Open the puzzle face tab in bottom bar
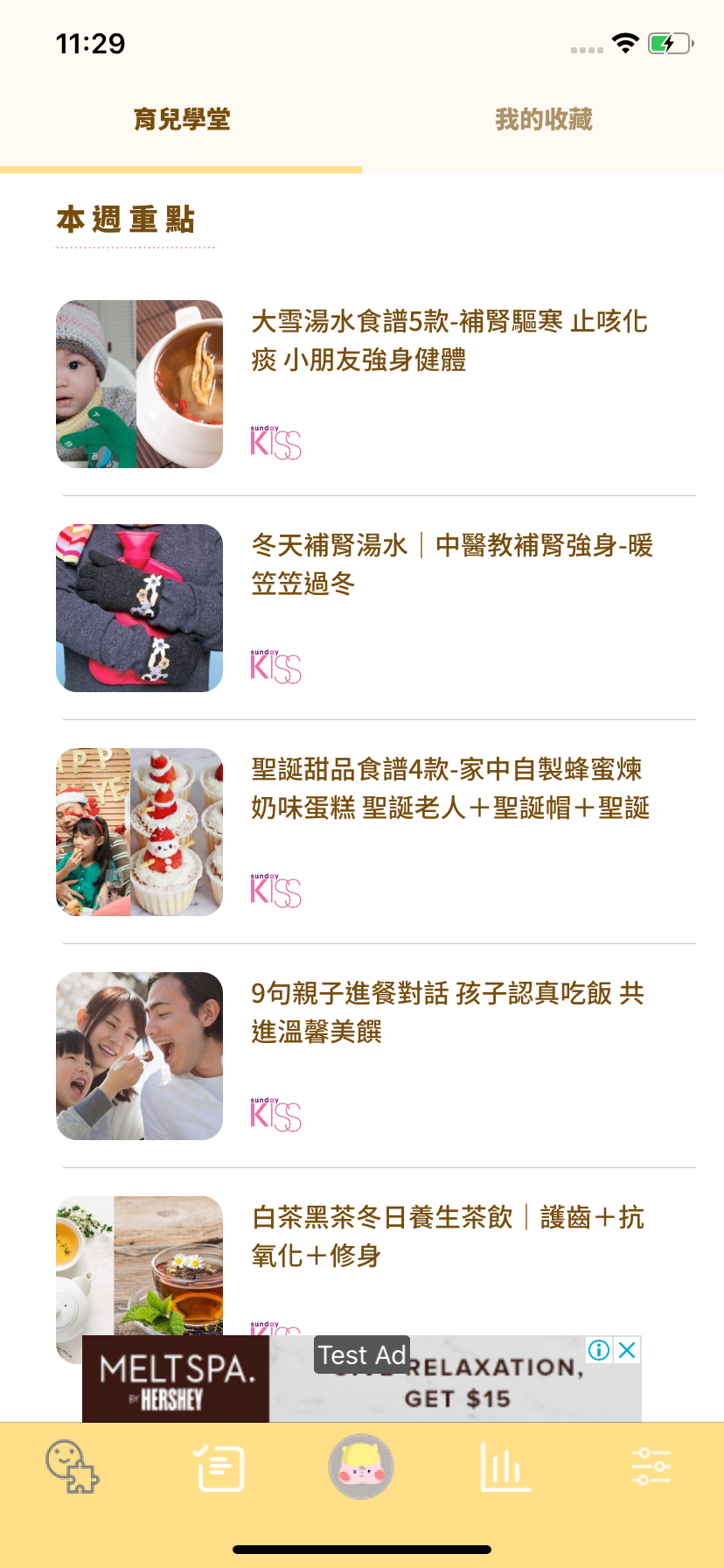Image resolution: width=724 pixels, height=1568 pixels. (73, 1466)
